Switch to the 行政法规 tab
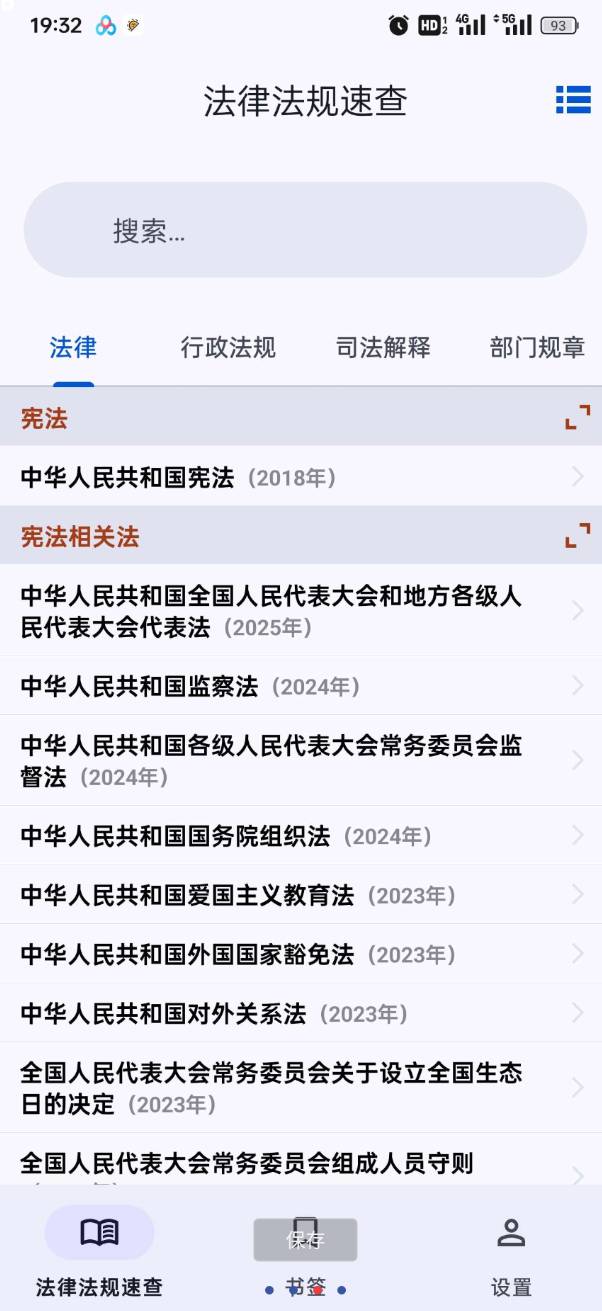 tap(228, 348)
